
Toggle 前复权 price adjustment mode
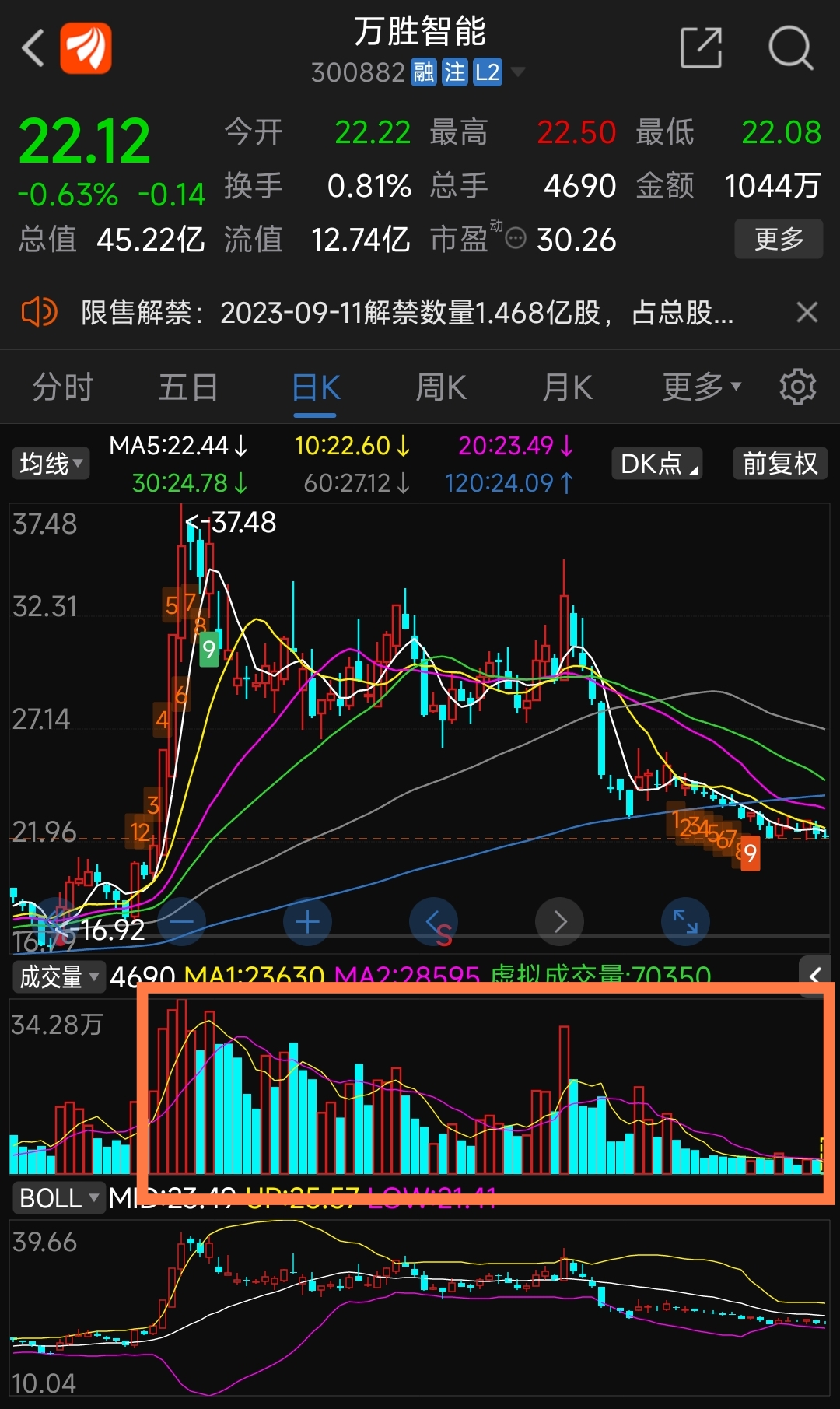[x=779, y=464]
